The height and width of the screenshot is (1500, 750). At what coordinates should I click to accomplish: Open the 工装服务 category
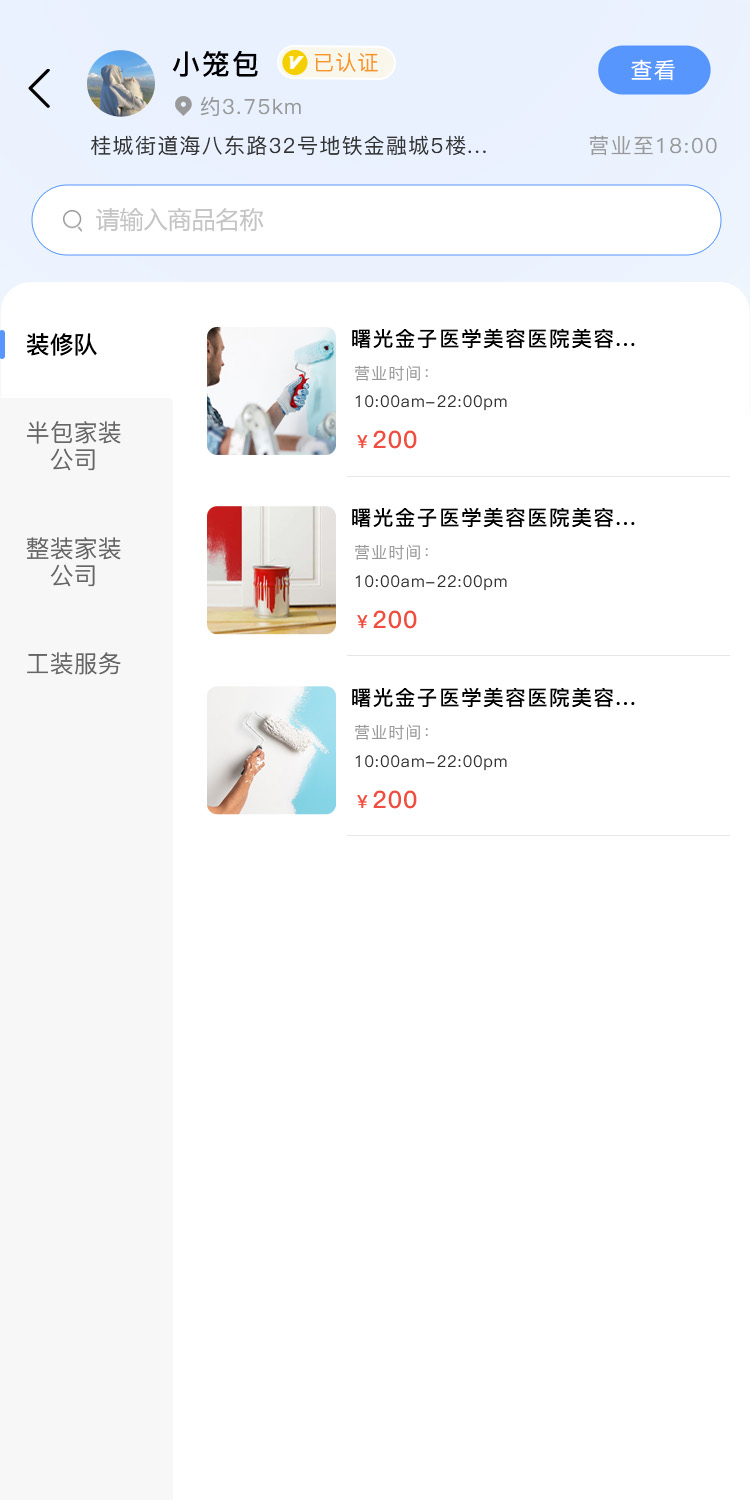click(x=74, y=664)
